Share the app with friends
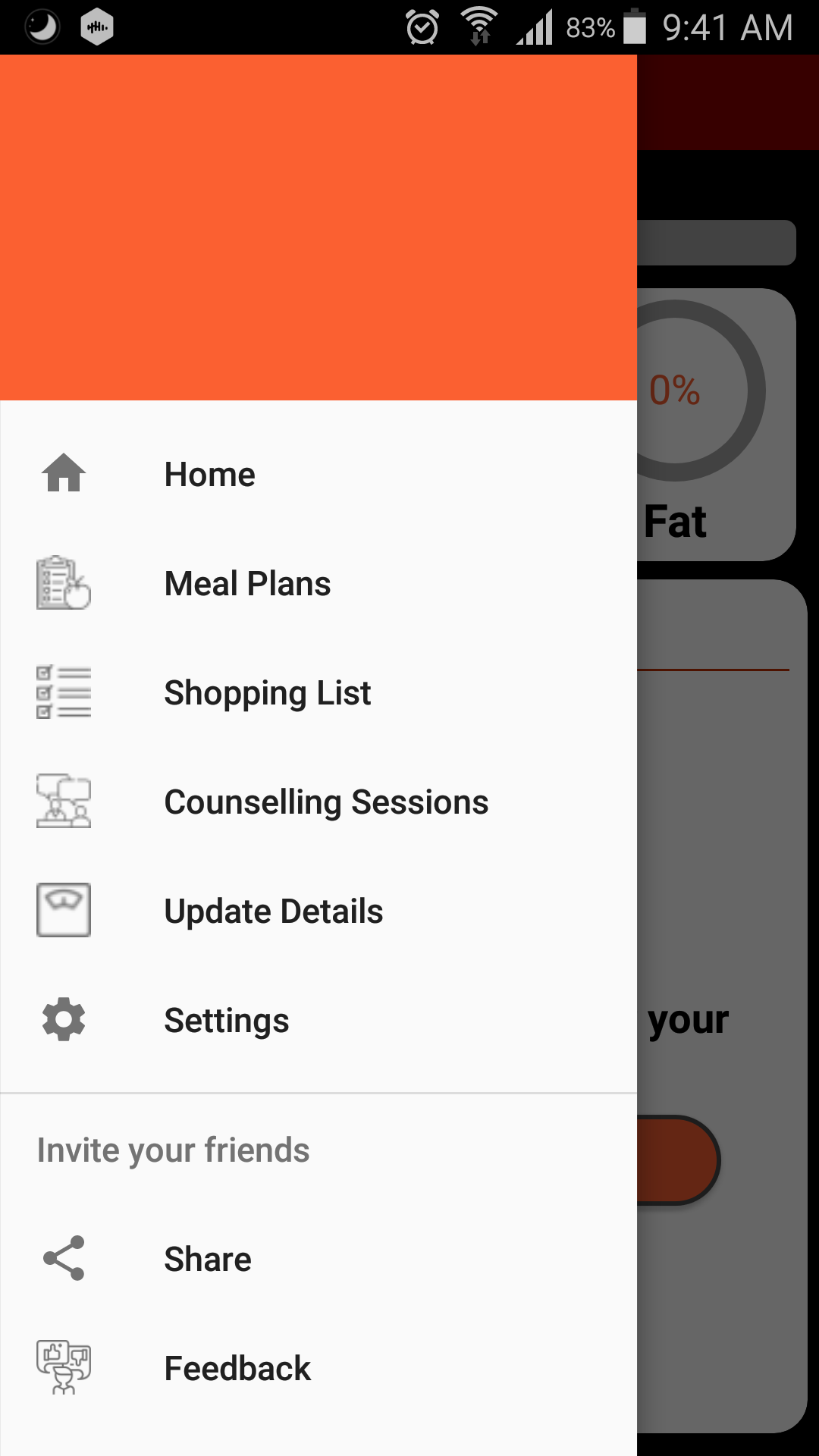 (318, 1260)
